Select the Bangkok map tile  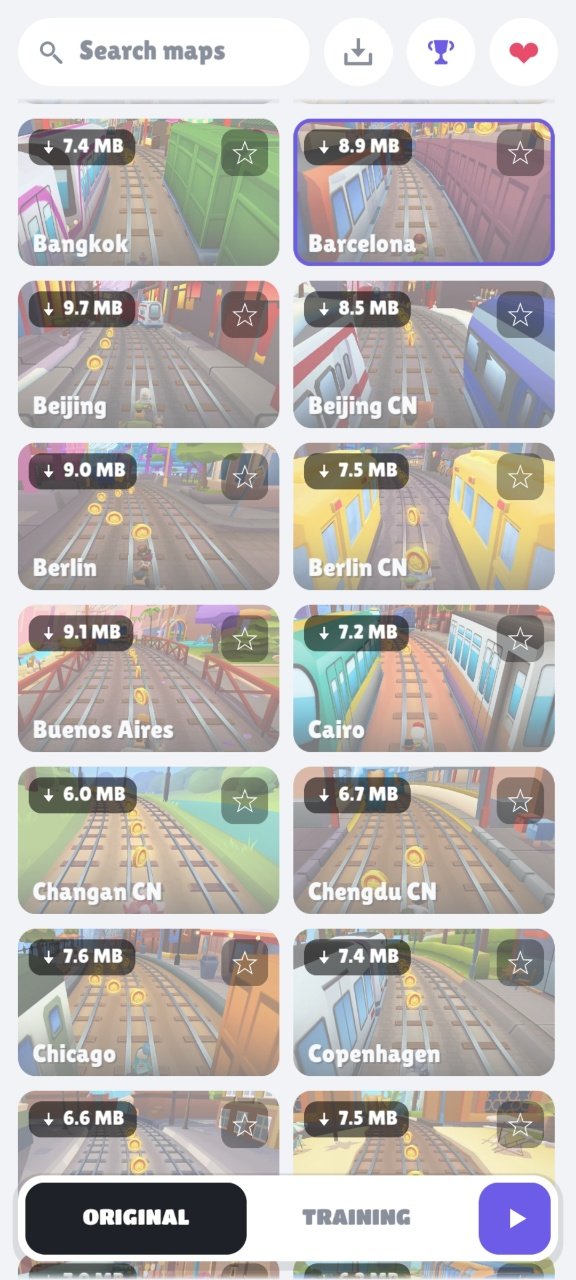pyautogui.click(x=149, y=192)
